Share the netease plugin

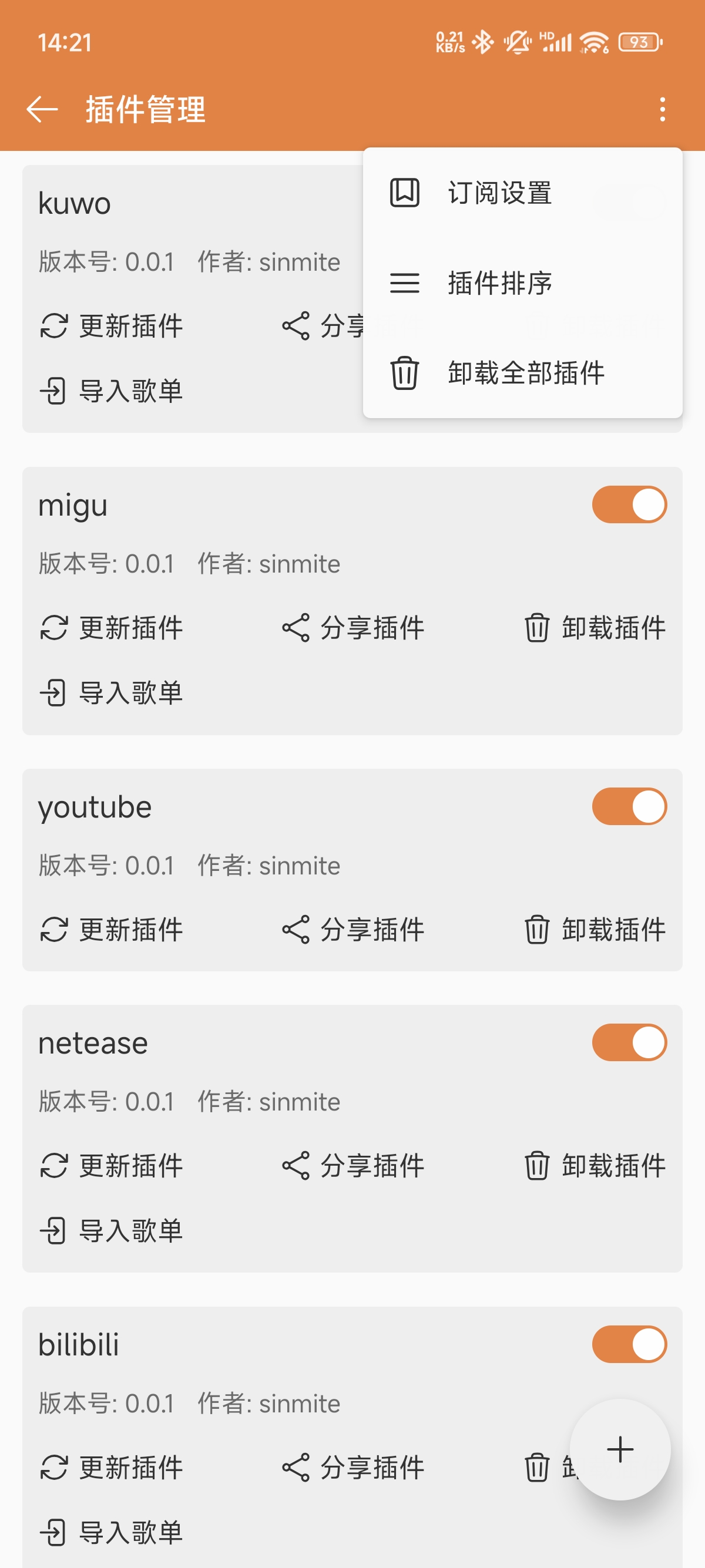[x=353, y=1166]
